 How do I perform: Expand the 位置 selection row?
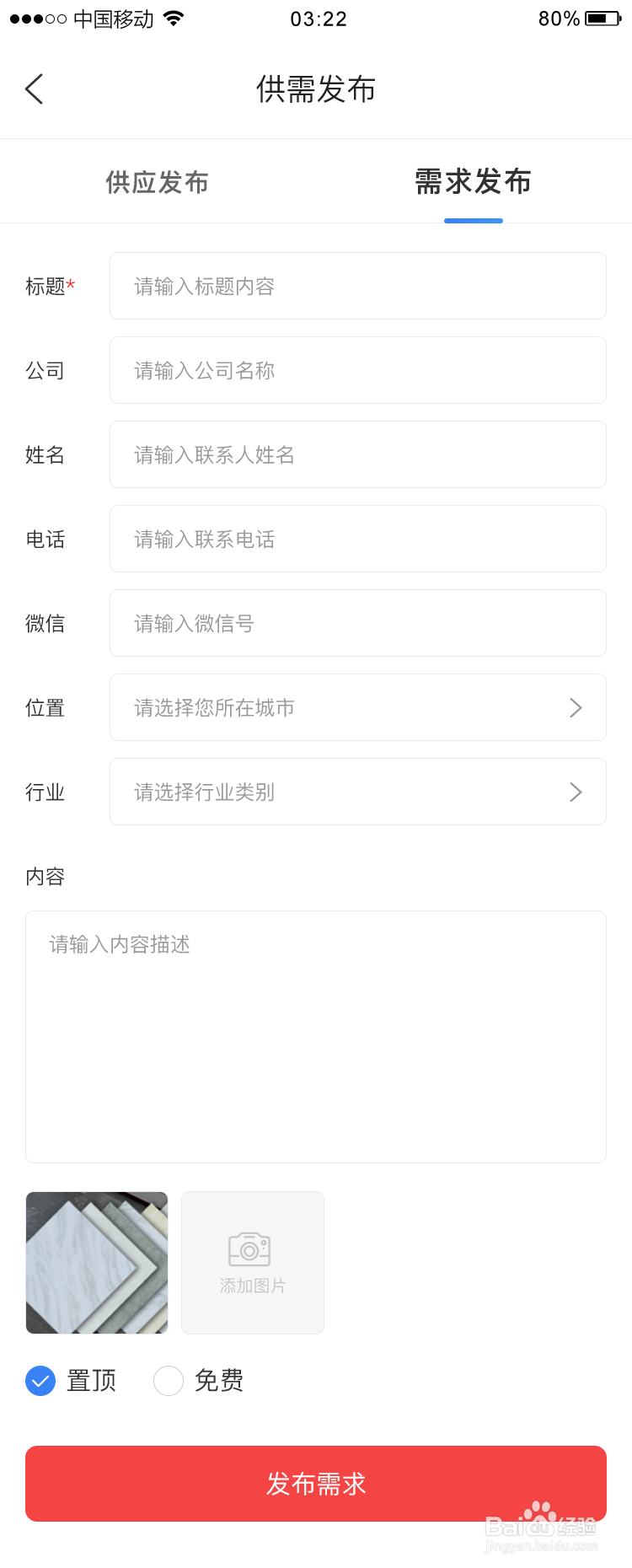[x=357, y=707]
